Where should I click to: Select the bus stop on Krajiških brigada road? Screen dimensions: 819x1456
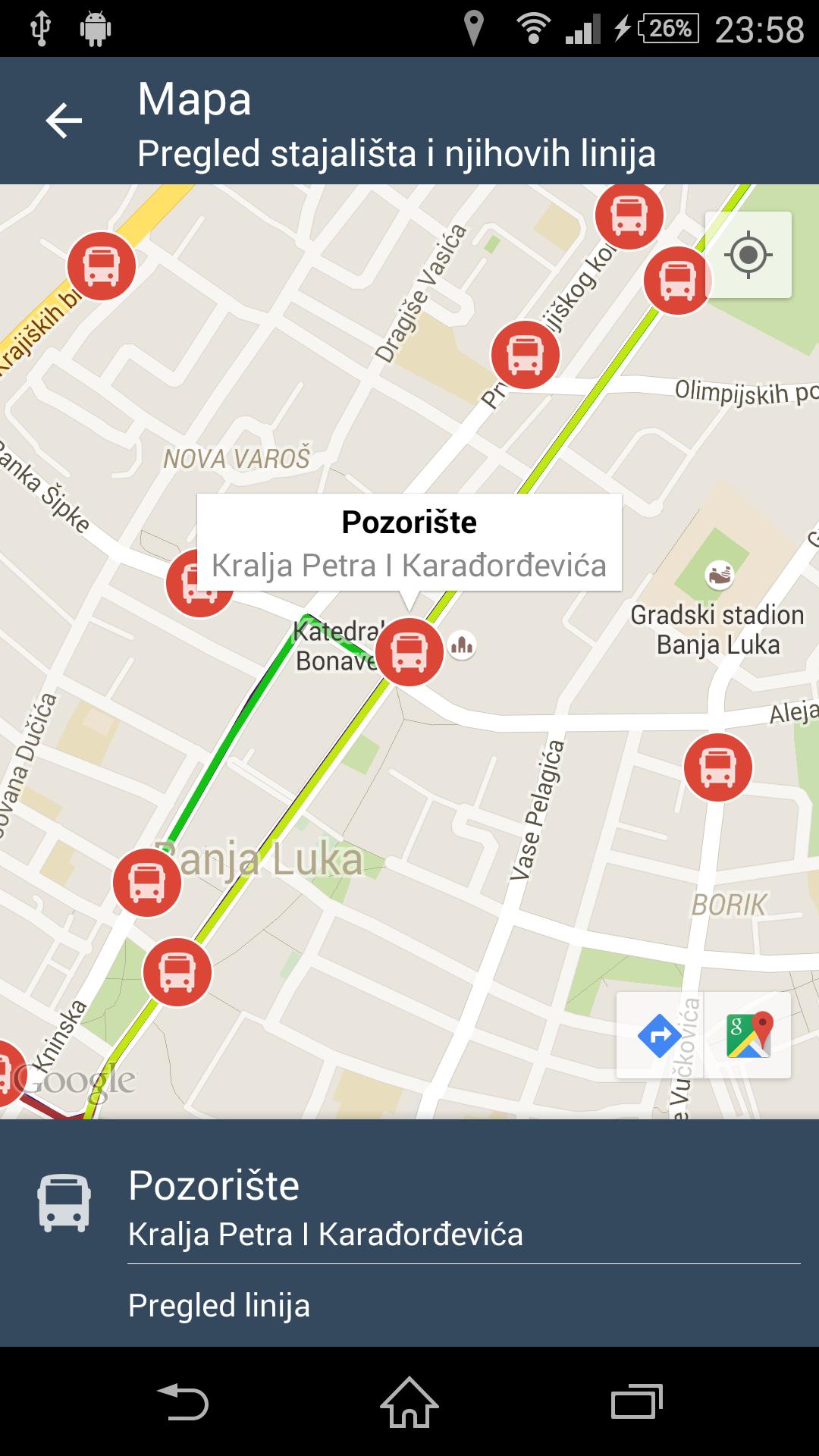coord(102,266)
